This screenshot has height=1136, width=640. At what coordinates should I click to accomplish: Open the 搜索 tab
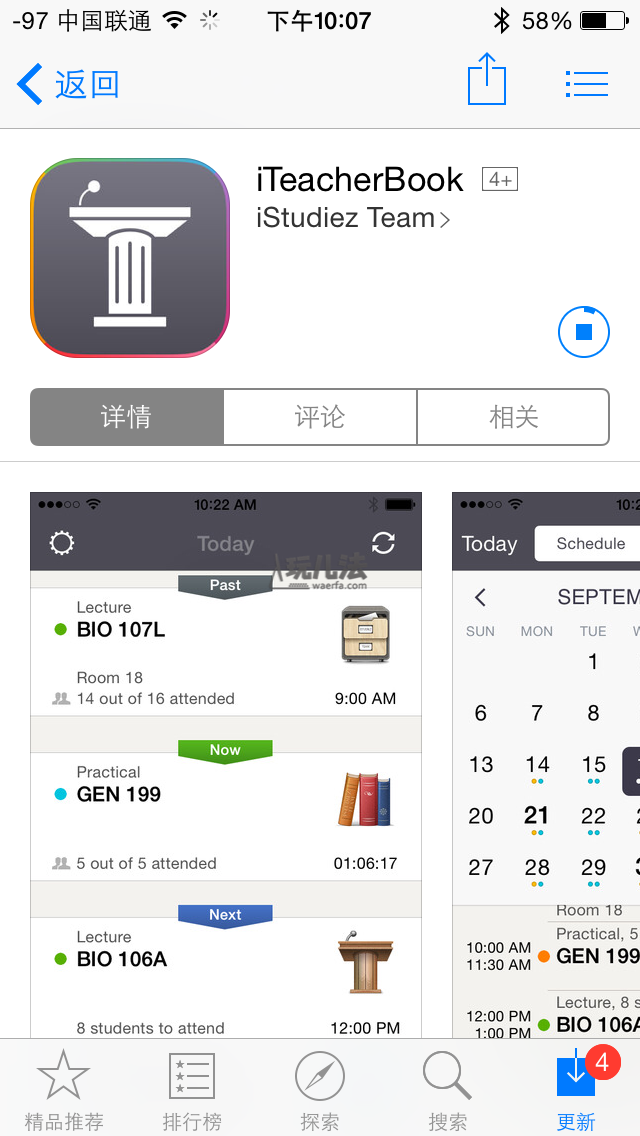447,1092
